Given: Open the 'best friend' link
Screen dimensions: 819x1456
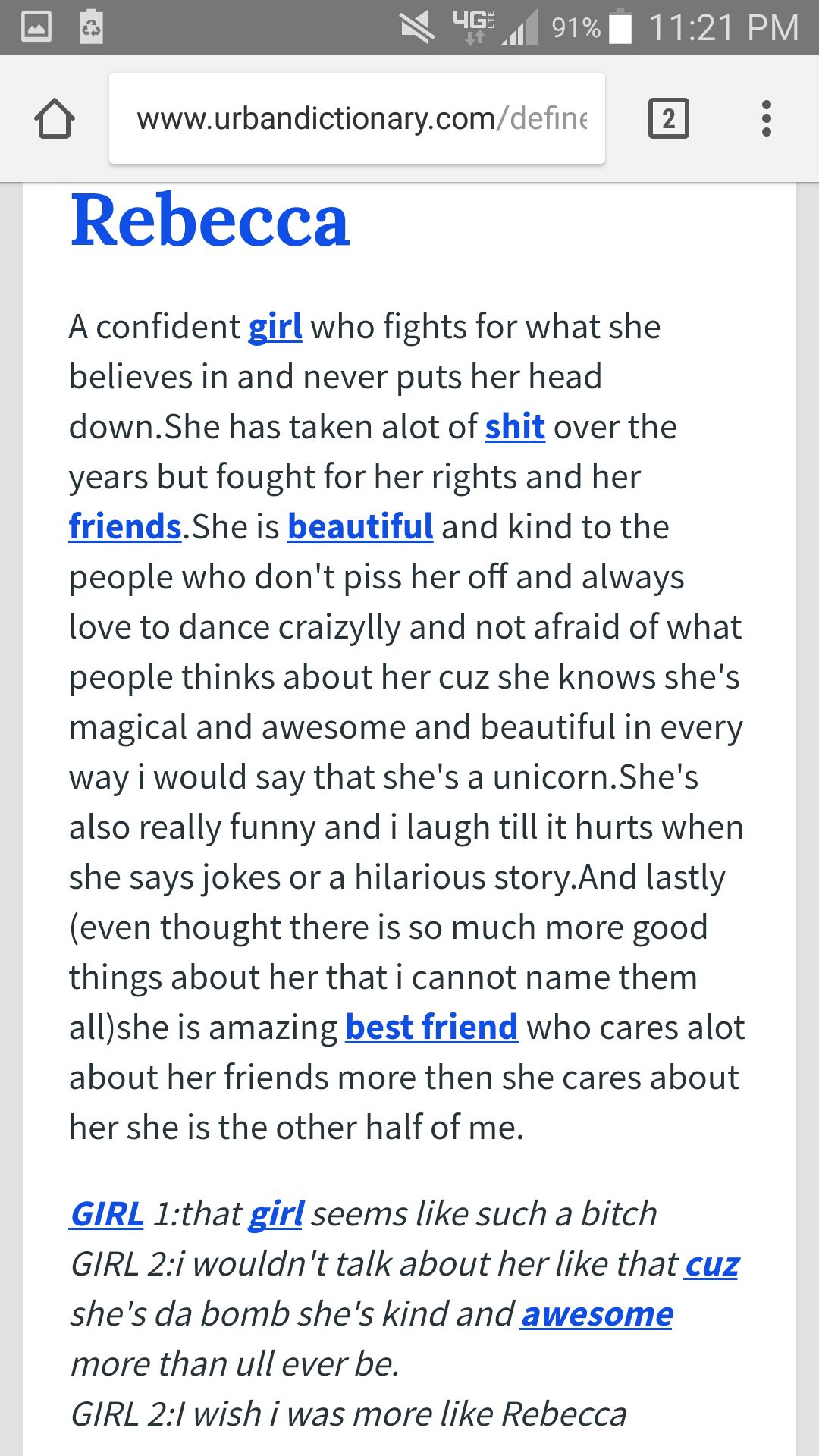Looking at the screenshot, I should 431,1028.
